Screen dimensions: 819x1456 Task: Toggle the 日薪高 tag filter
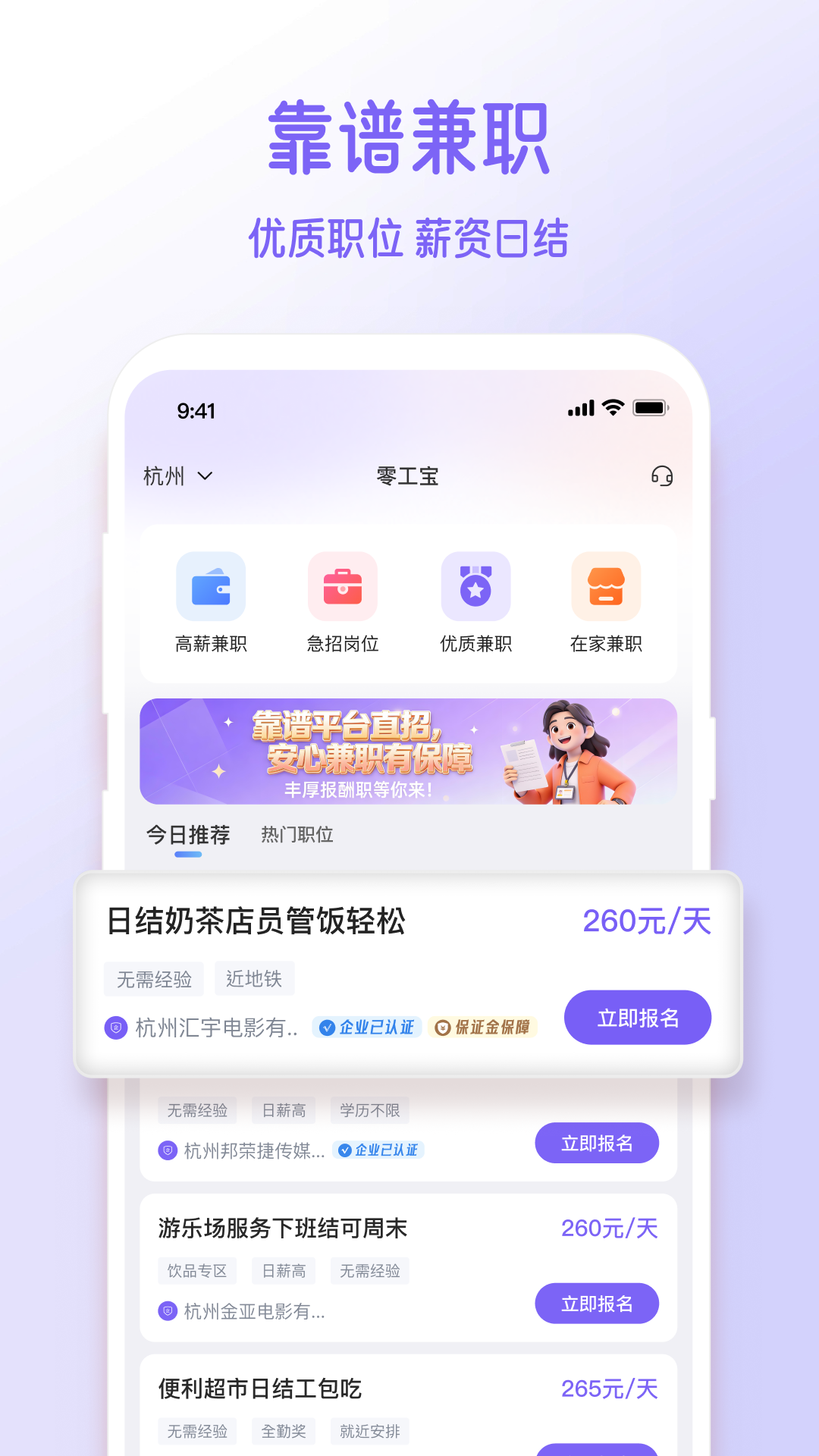tap(285, 1109)
